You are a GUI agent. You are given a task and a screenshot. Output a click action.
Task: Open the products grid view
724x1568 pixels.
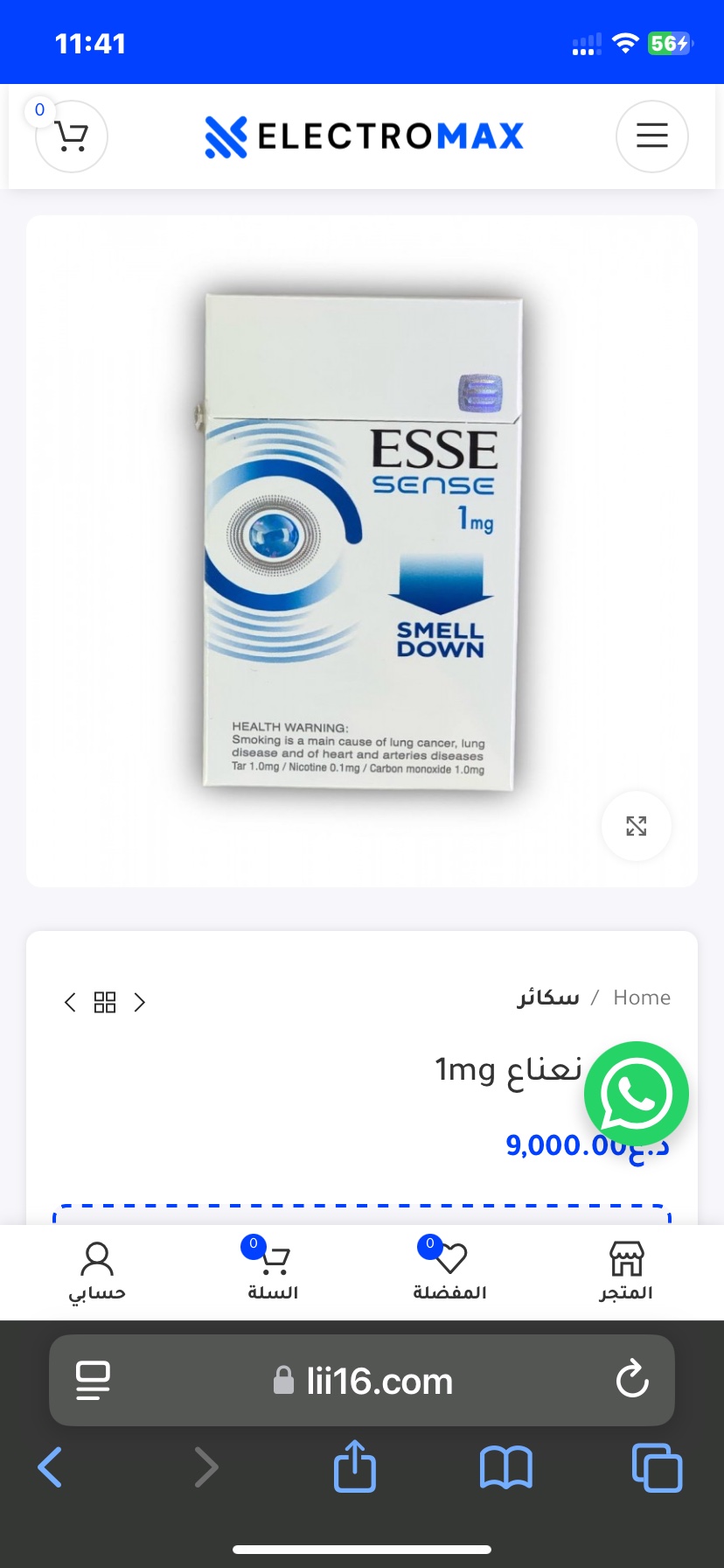105,1002
